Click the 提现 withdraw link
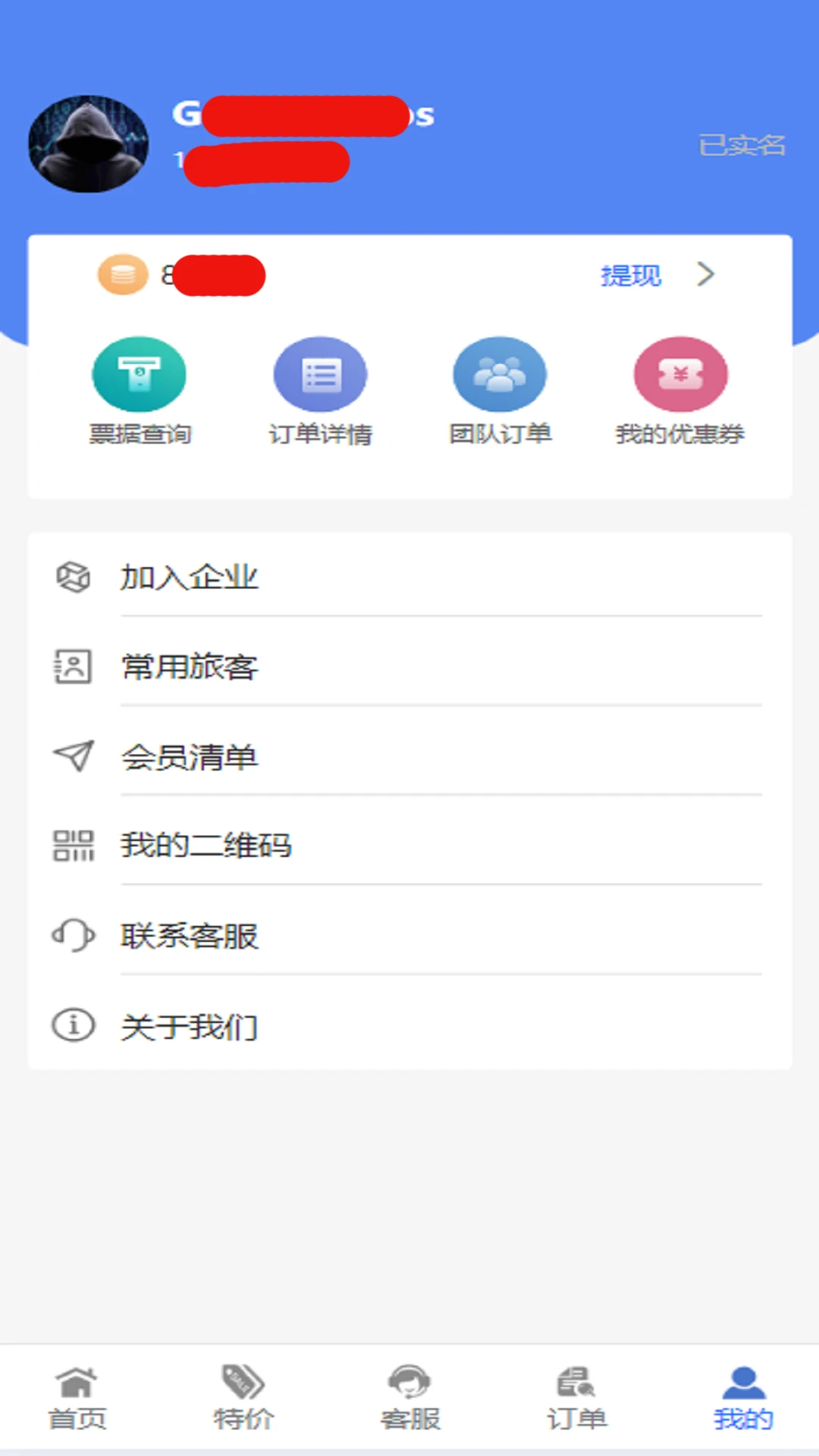This screenshot has height=1456, width=819. 631,275
